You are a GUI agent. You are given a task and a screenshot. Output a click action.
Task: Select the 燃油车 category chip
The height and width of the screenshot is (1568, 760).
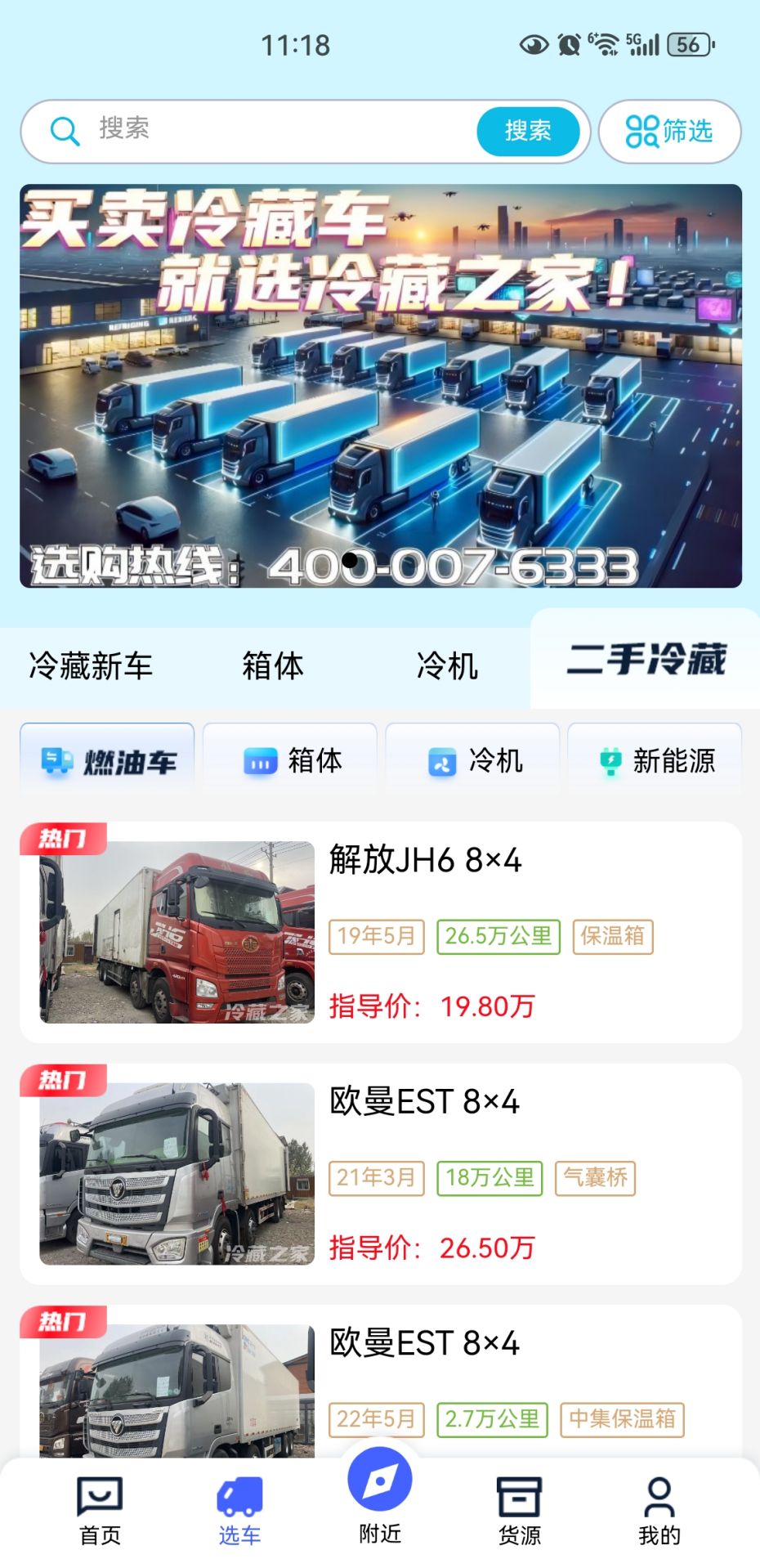tap(107, 760)
